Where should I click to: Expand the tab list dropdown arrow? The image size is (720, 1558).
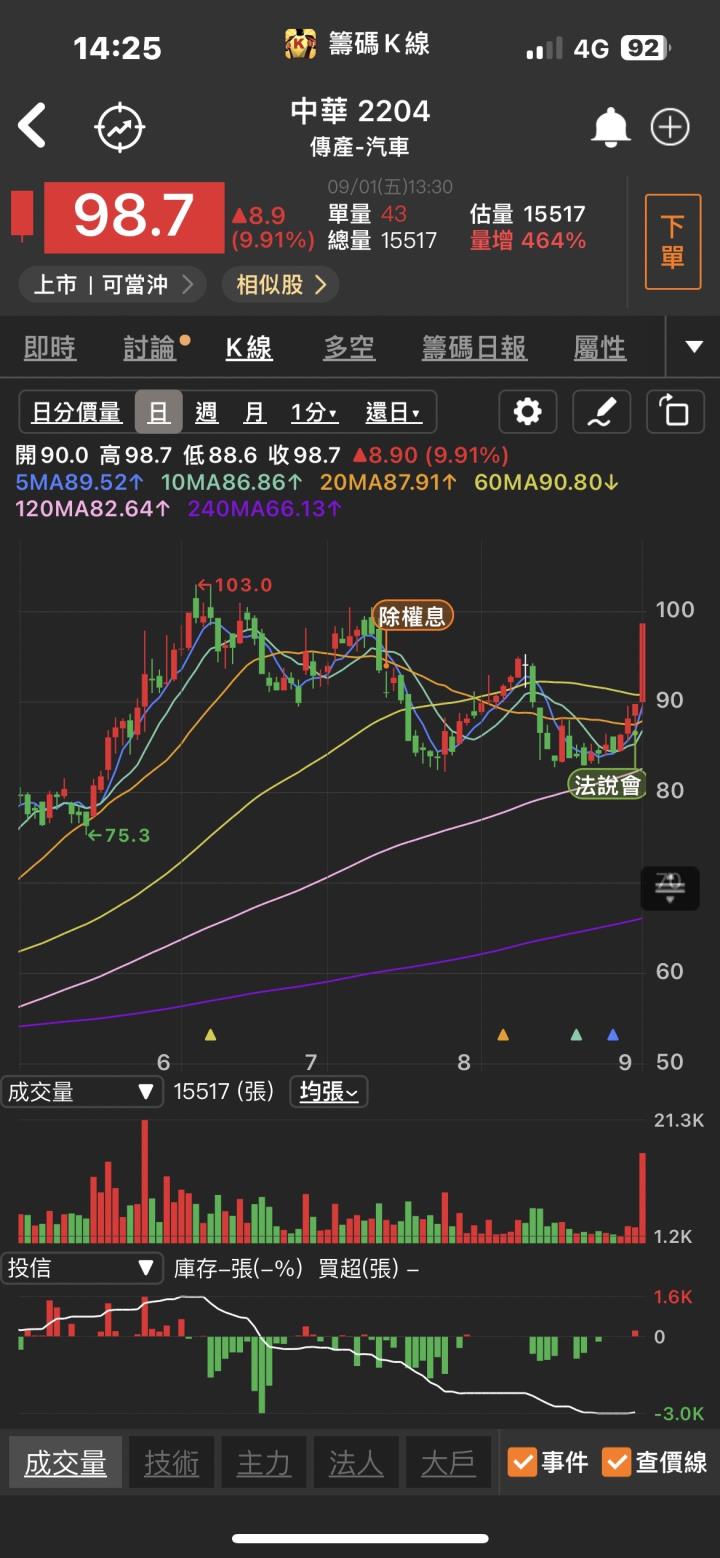point(694,347)
